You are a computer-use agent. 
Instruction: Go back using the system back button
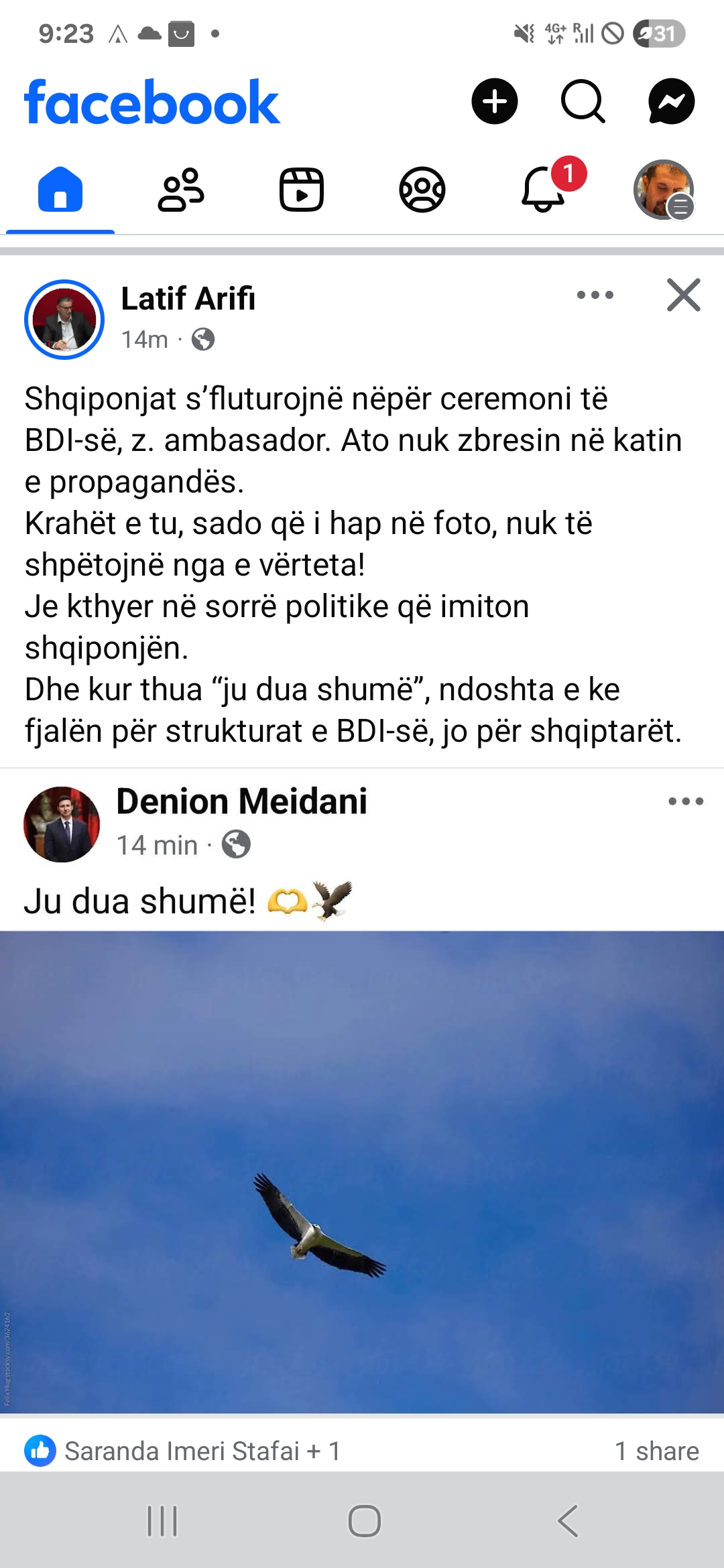tap(568, 1521)
